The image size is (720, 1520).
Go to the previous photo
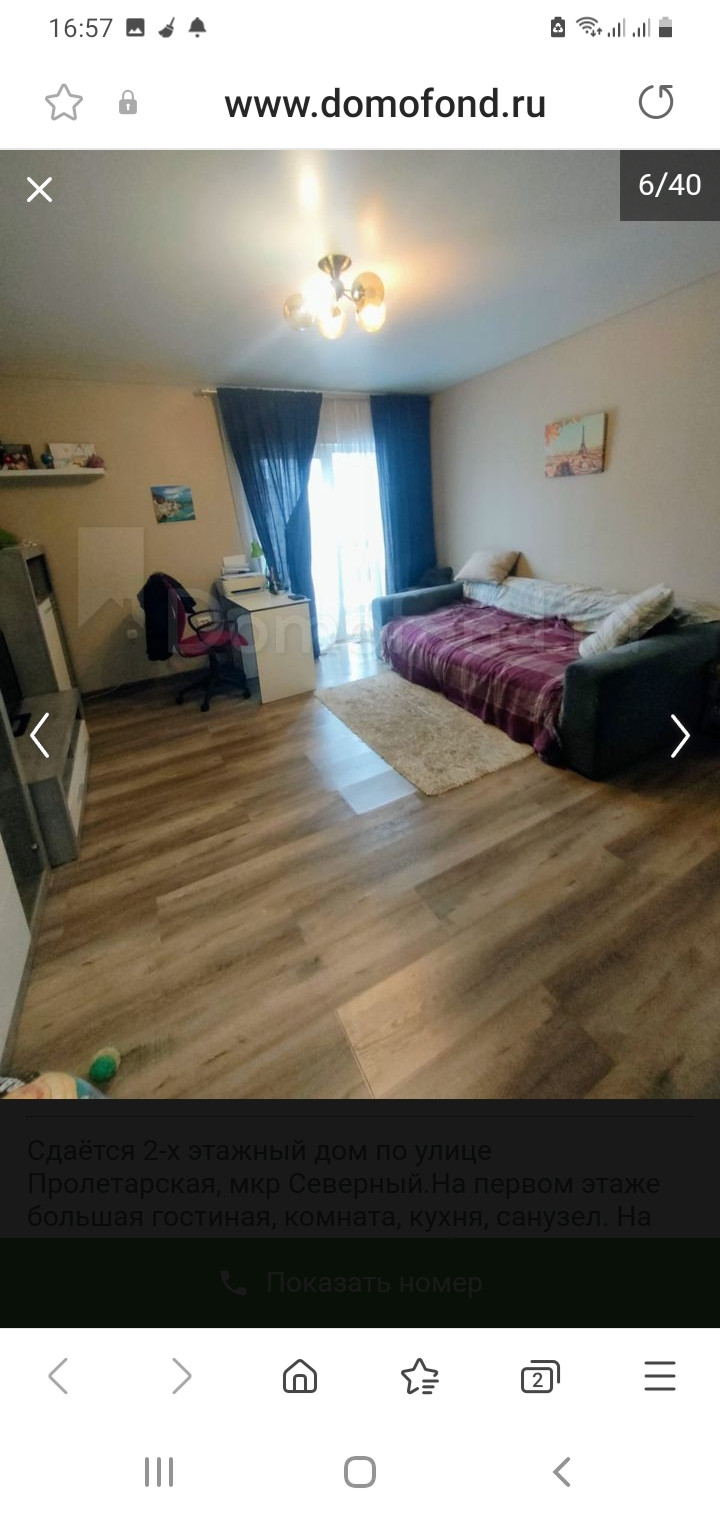click(40, 736)
